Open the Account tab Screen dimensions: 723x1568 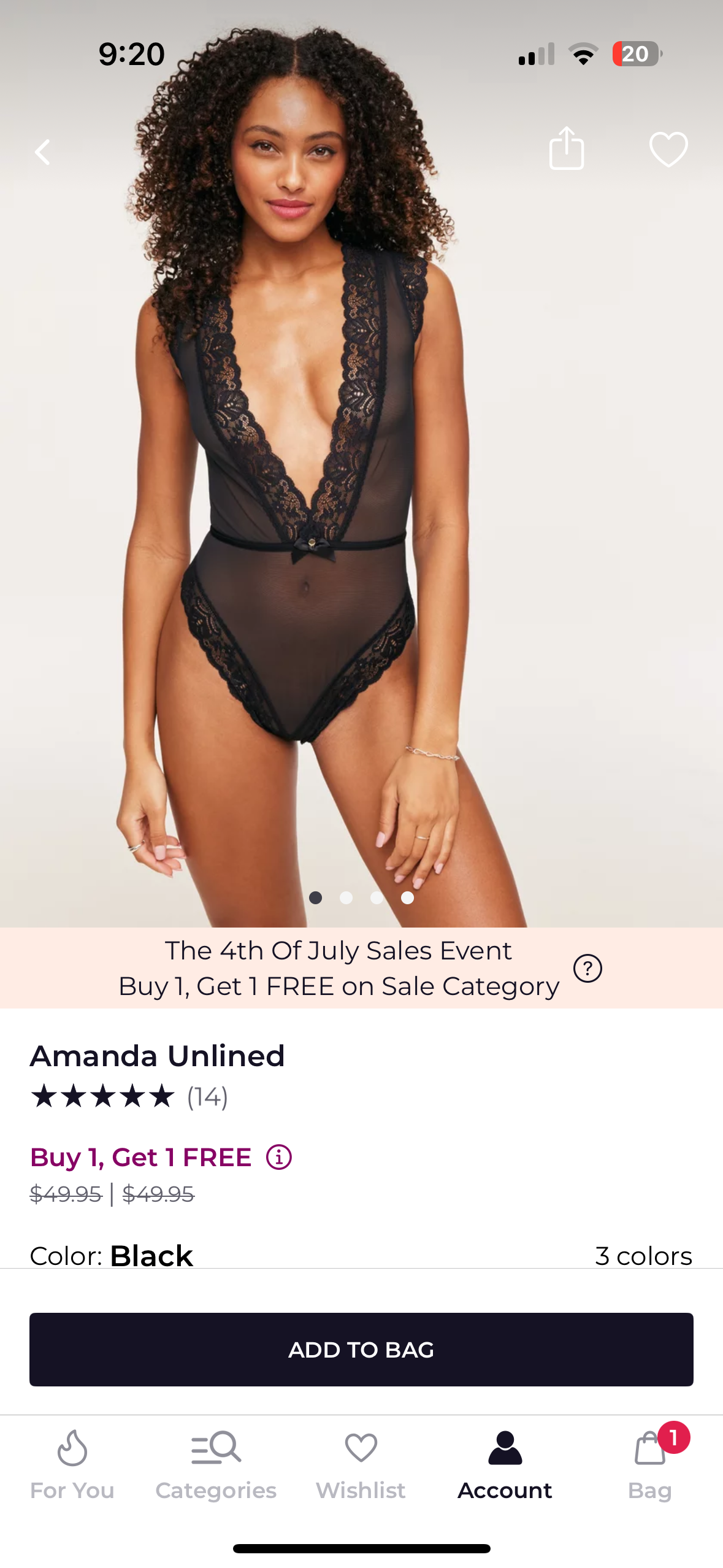[x=505, y=1465]
